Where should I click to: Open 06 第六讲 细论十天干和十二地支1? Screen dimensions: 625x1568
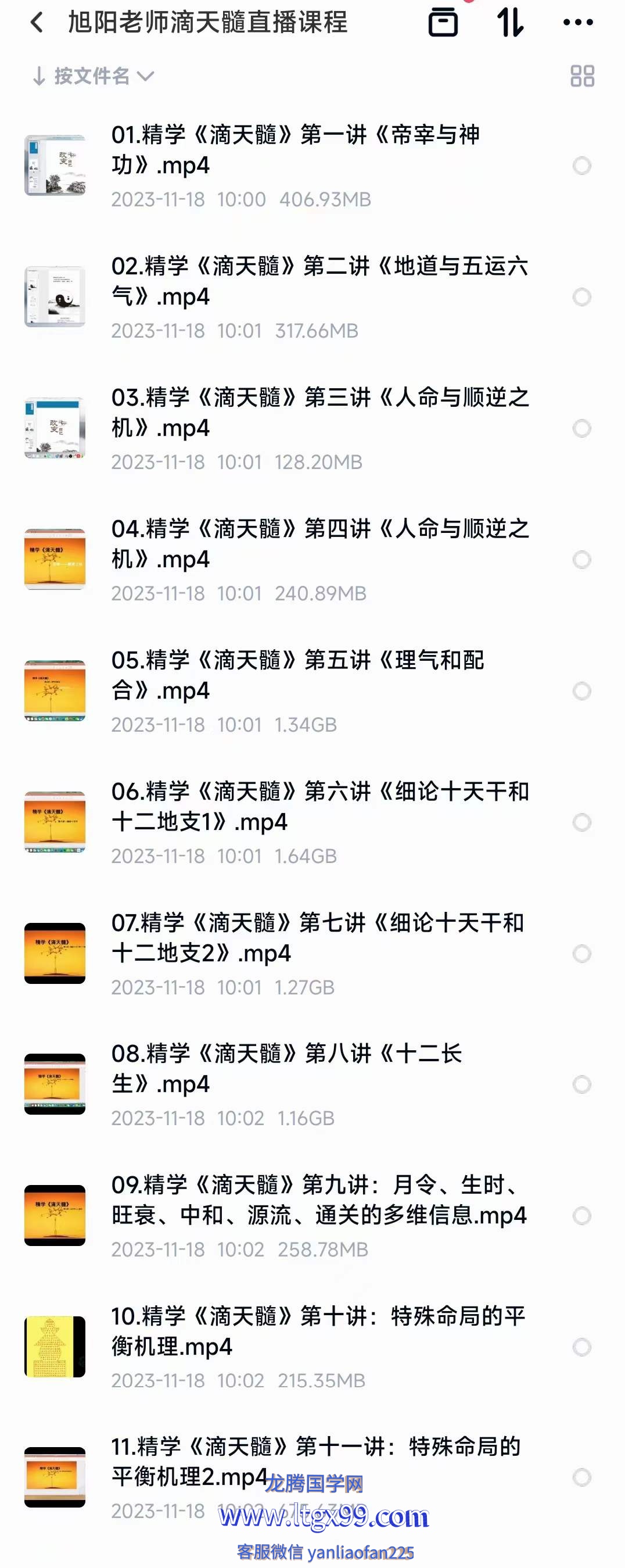(x=320, y=807)
